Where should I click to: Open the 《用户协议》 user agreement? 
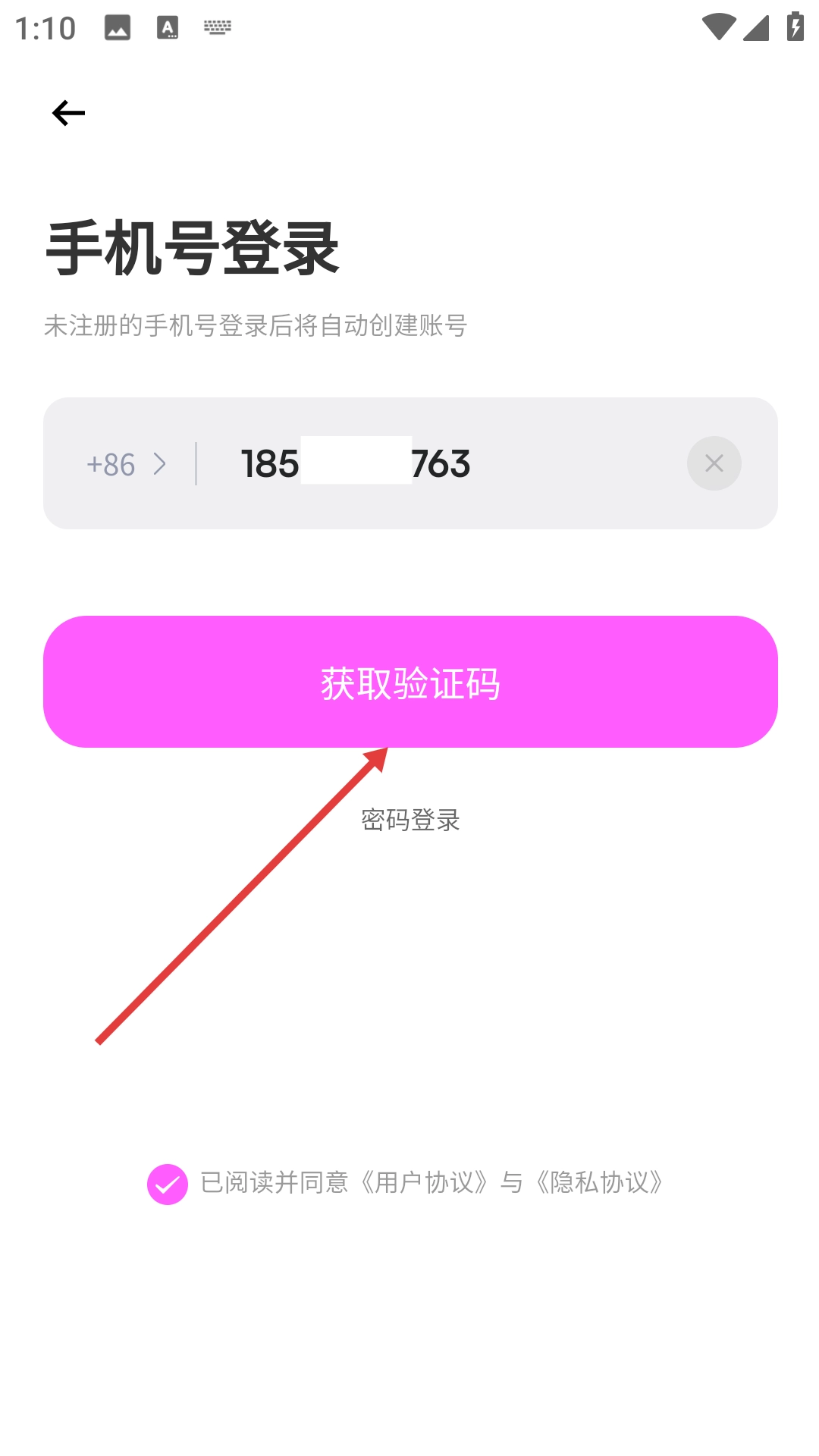[x=423, y=1182]
